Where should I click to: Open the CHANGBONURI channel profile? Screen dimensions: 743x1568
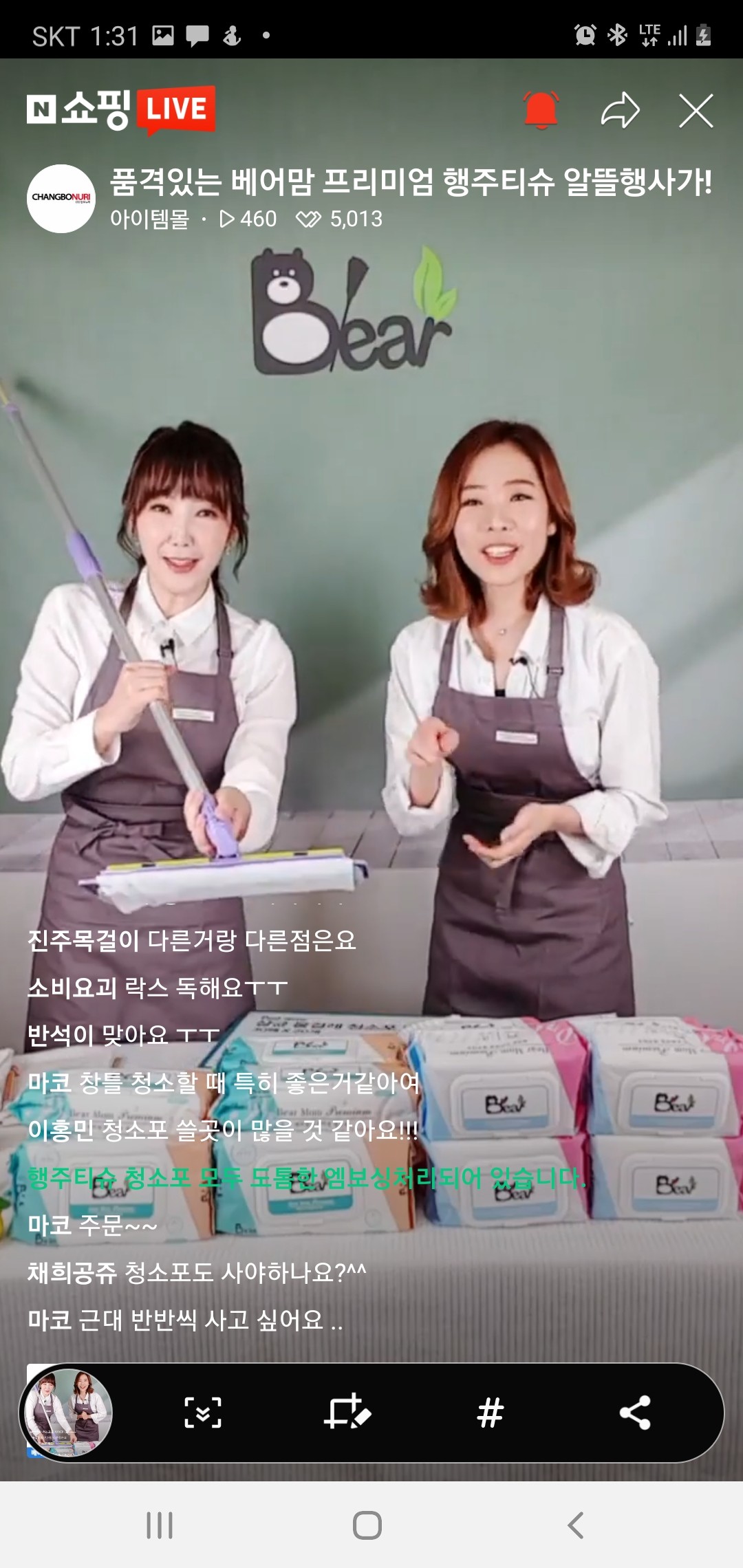(61, 199)
